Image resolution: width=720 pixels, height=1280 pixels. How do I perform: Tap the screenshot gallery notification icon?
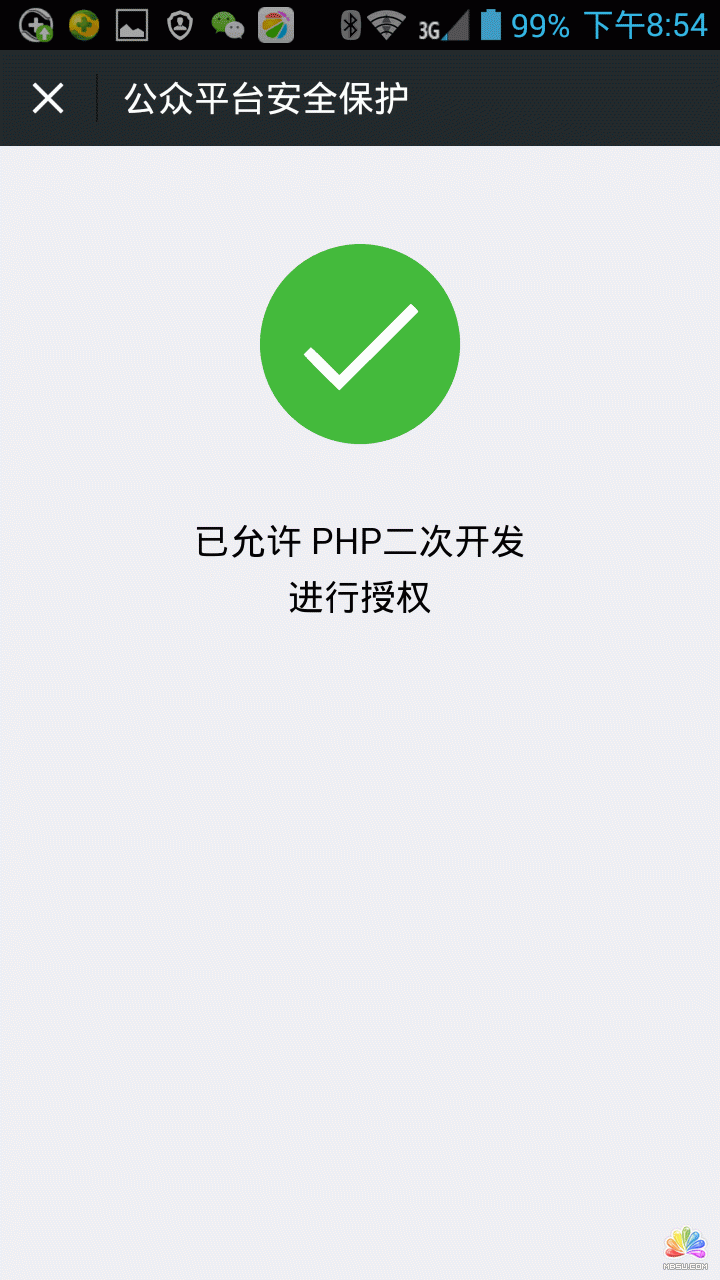[x=131, y=22]
